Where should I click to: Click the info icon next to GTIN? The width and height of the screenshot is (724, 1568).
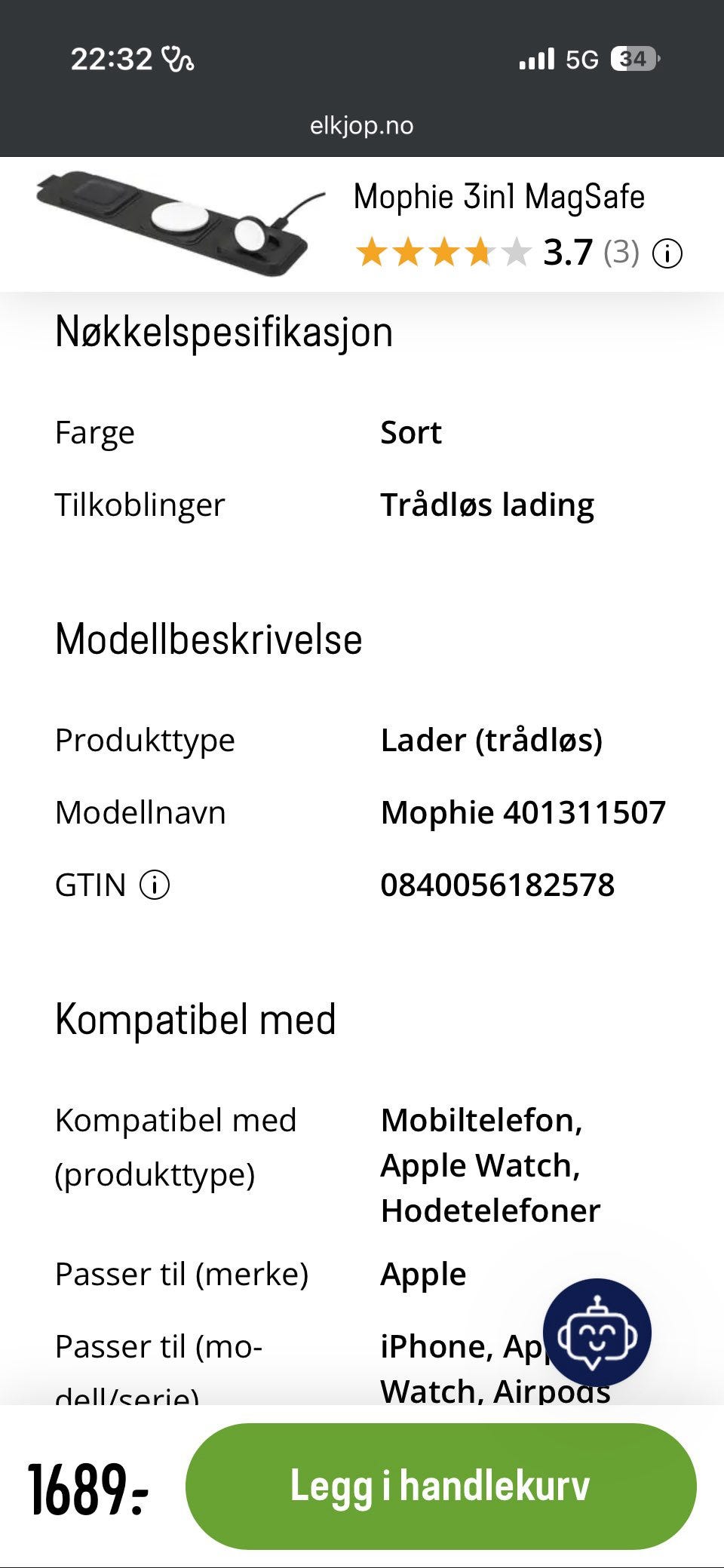click(155, 885)
